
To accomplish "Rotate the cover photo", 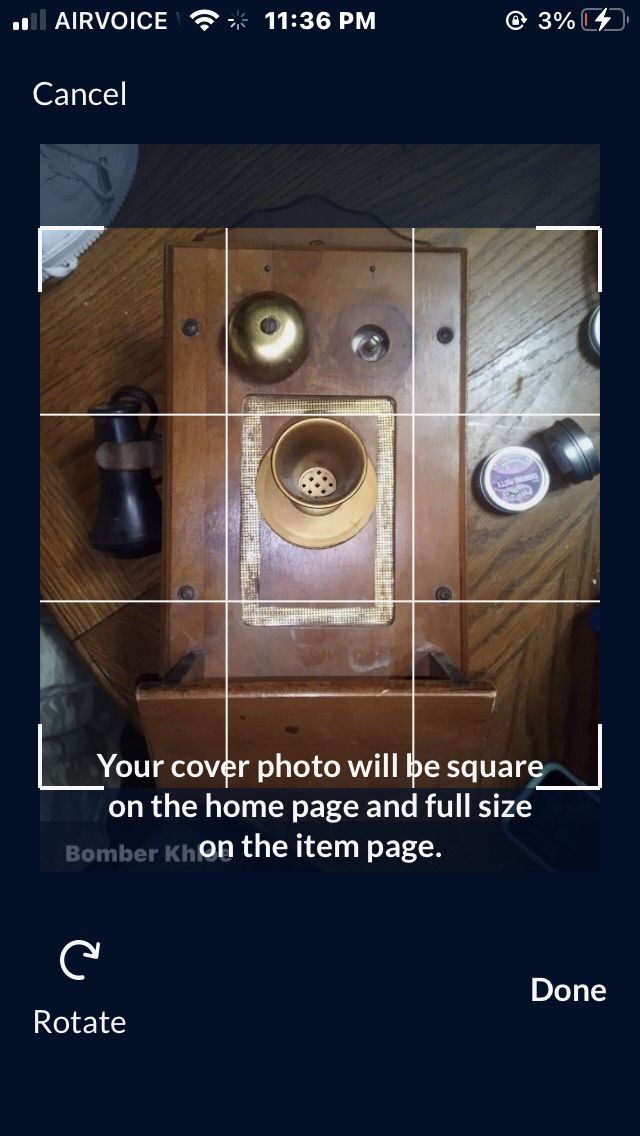I will tap(79, 985).
